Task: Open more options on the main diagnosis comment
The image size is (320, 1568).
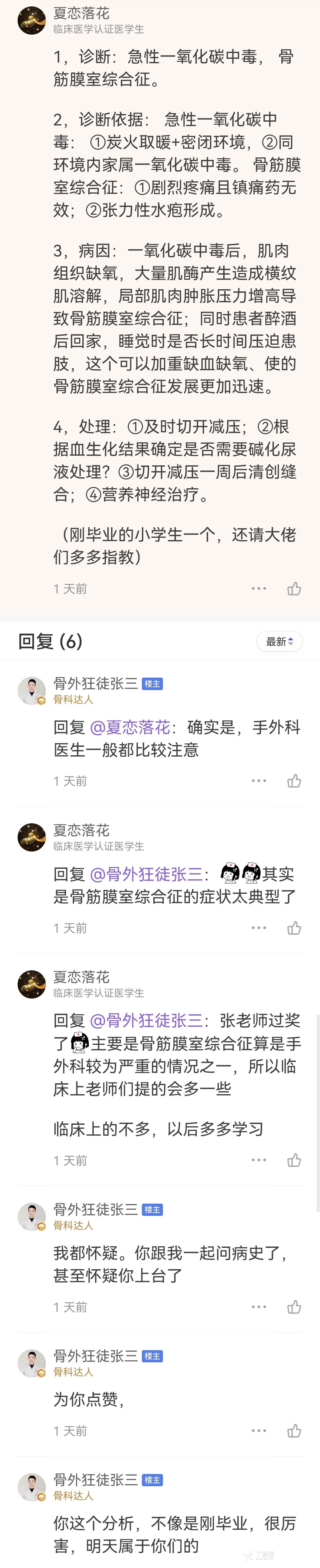Action: click(259, 589)
